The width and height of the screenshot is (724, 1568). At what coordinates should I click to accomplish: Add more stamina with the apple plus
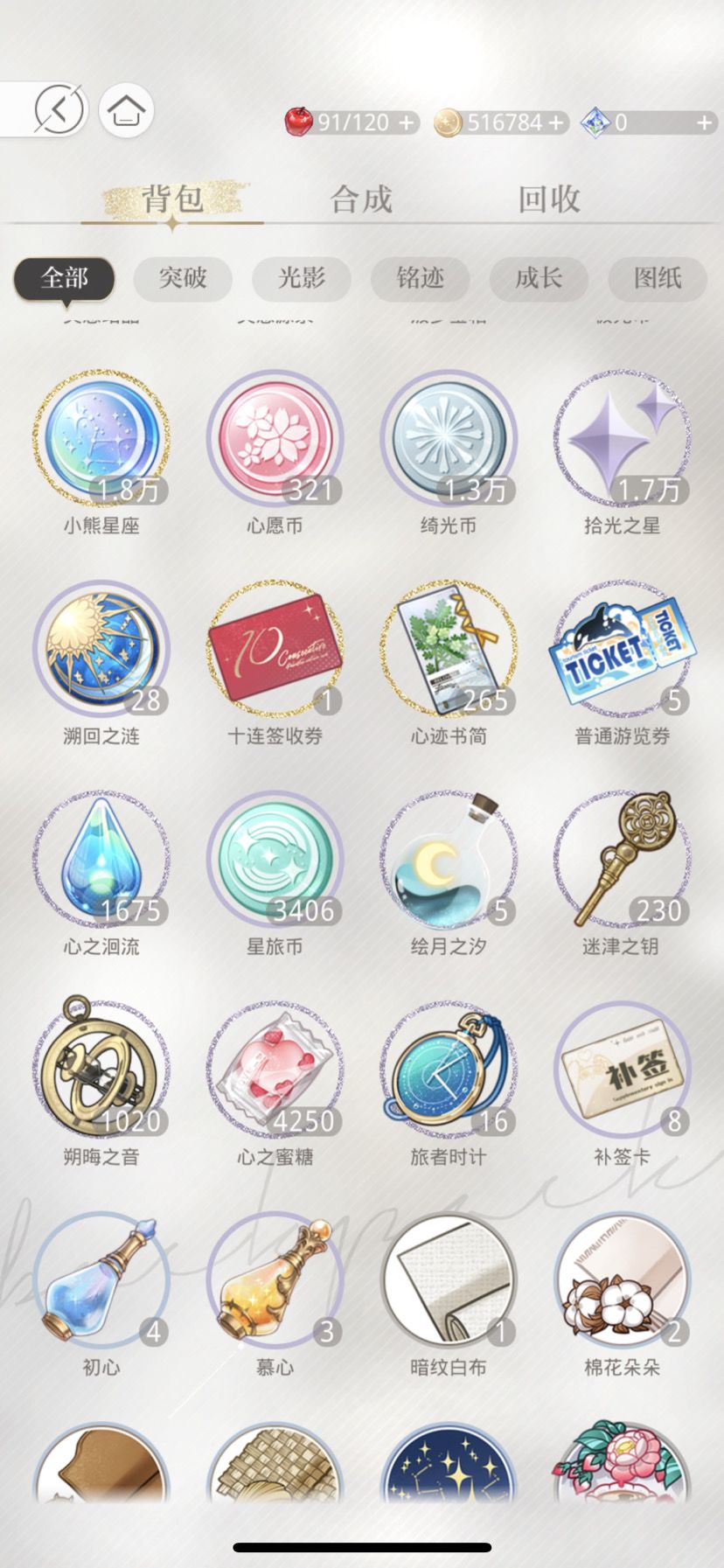click(407, 122)
